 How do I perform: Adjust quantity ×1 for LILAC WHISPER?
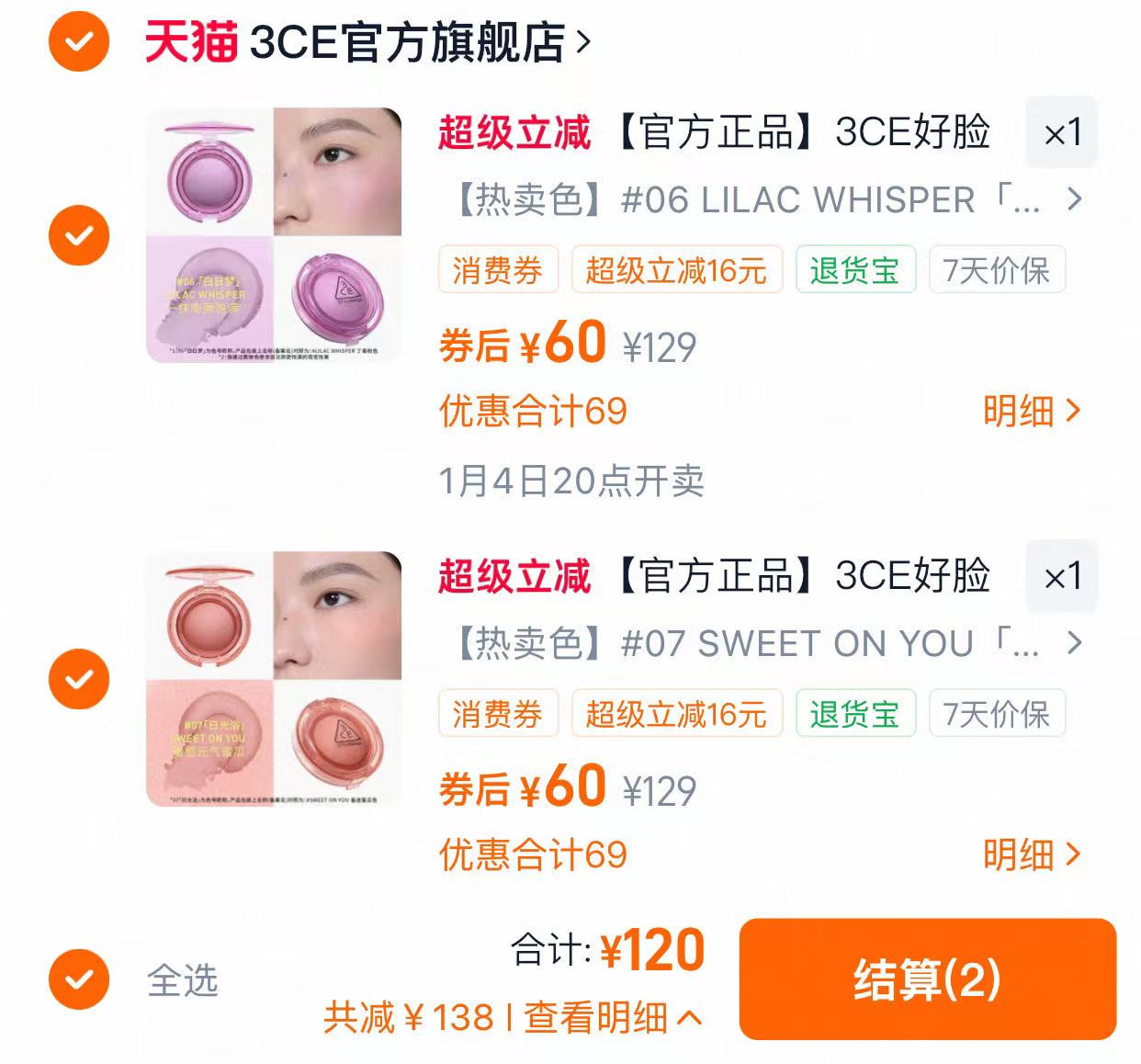pyautogui.click(x=1062, y=133)
